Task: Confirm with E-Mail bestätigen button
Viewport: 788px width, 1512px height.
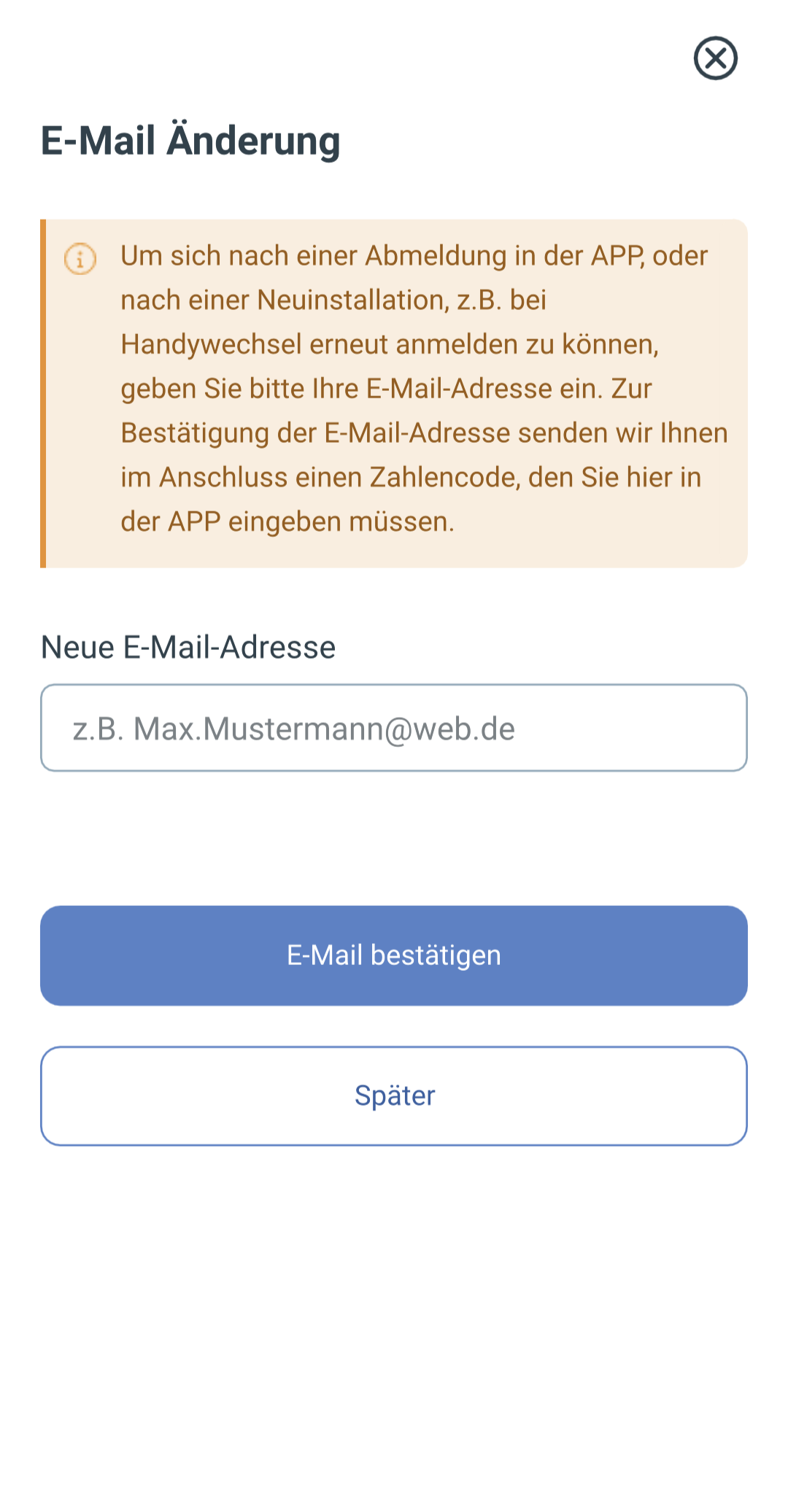Action: pos(394,955)
